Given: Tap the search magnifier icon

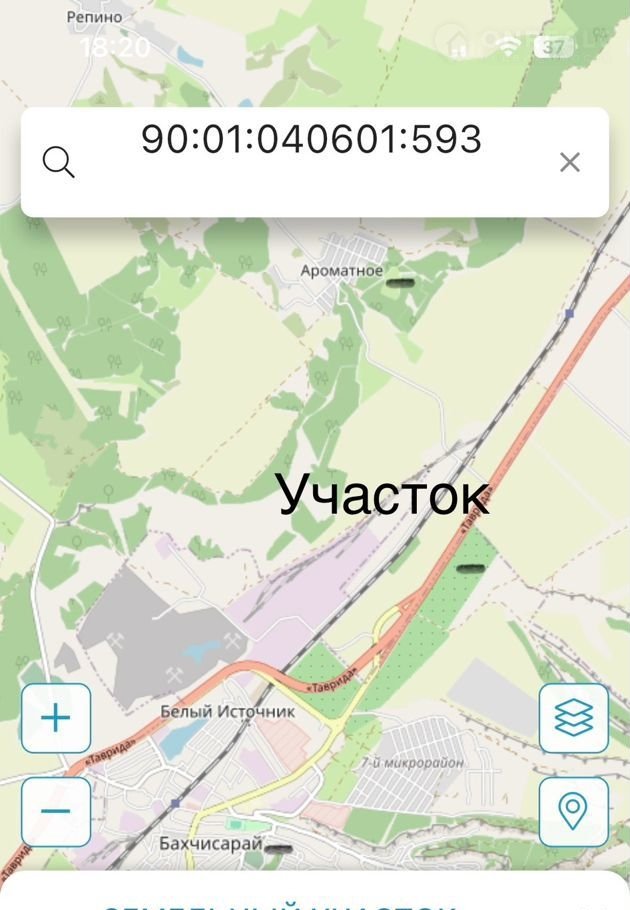Looking at the screenshot, I should coord(59,162).
